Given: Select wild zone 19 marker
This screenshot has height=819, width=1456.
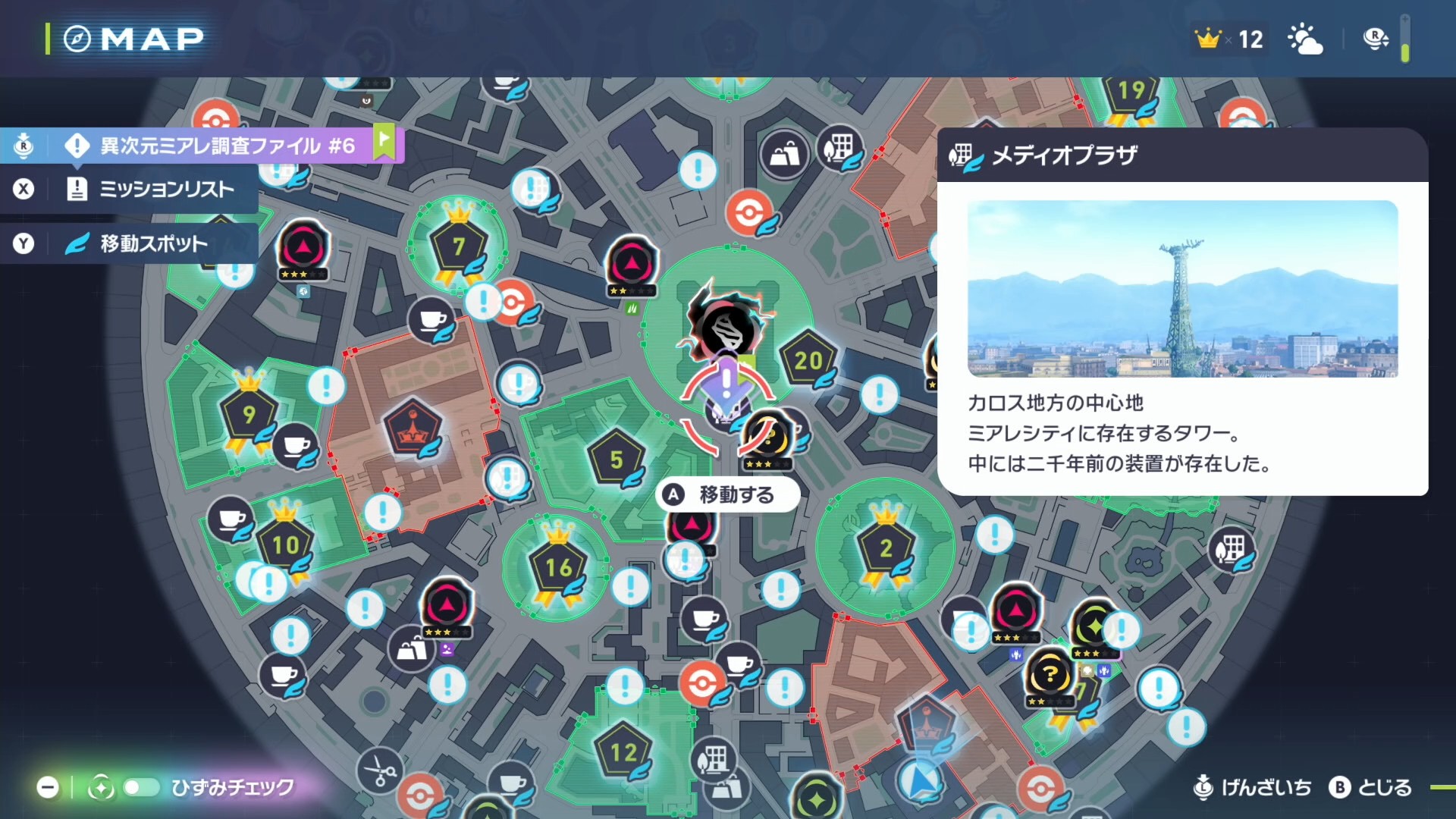Looking at the screenshot, I should pyautogui.click(x=1131, y=91).
